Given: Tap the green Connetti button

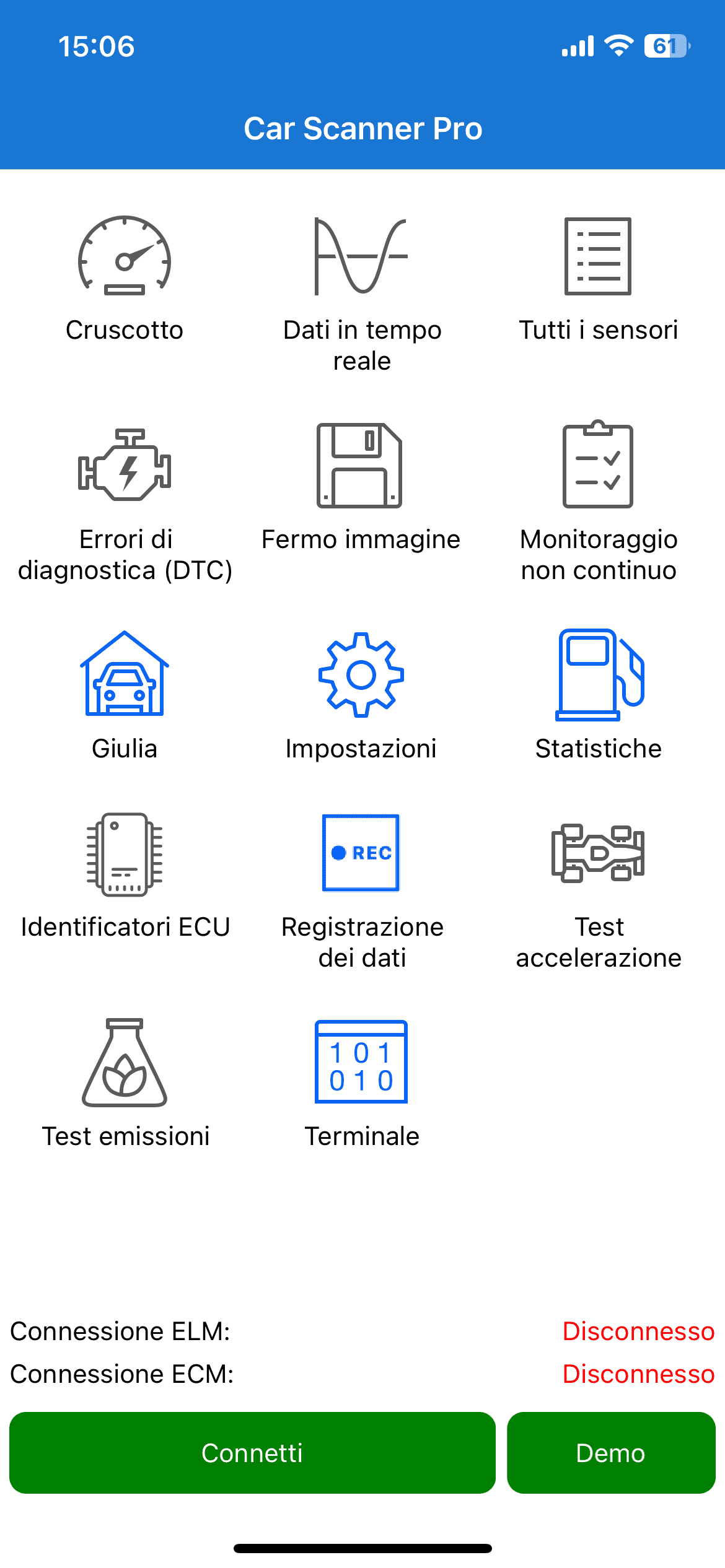Looking at the screenshot, I should coord(252,1452).
